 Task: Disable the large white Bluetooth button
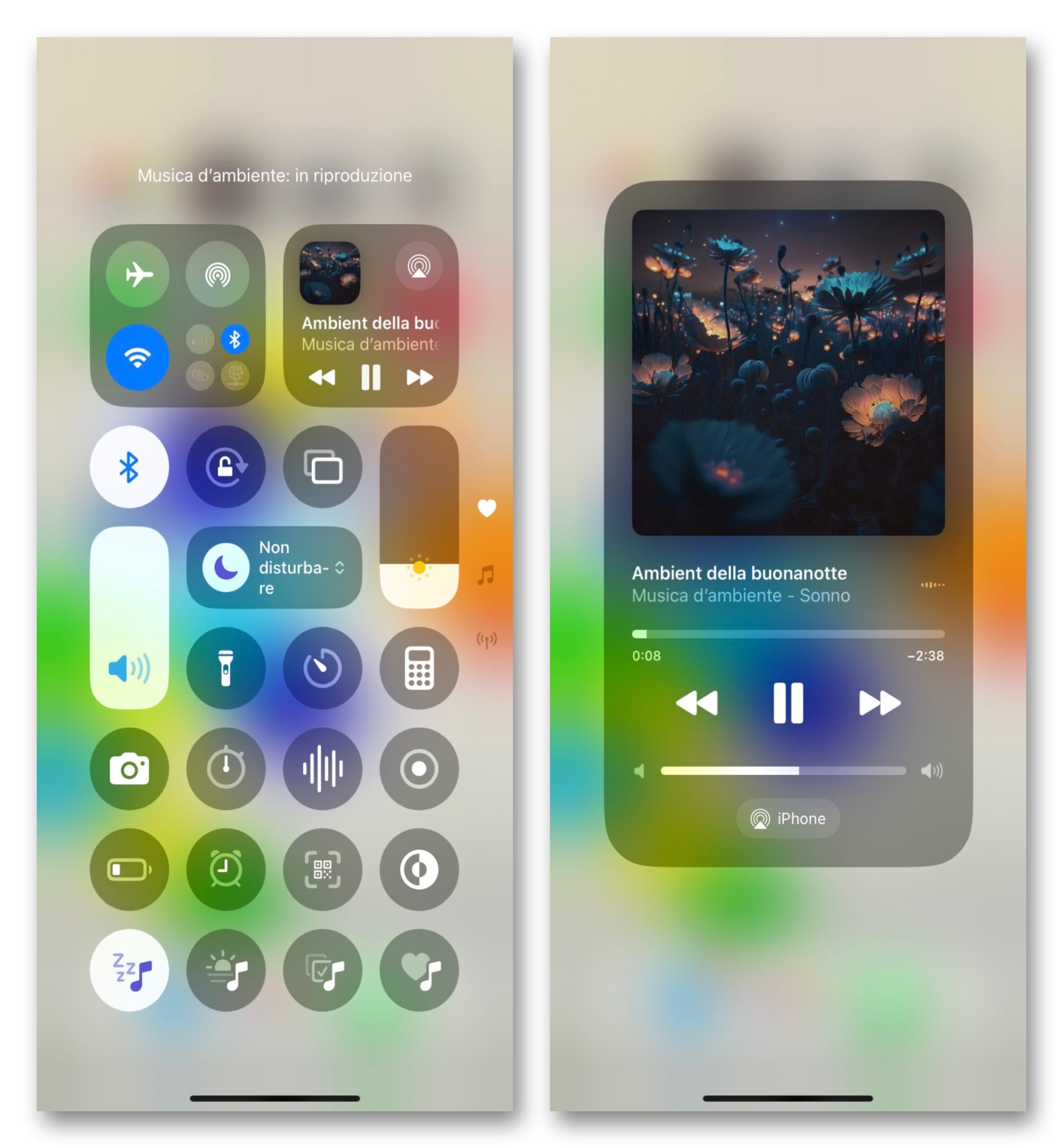[130, 467]
